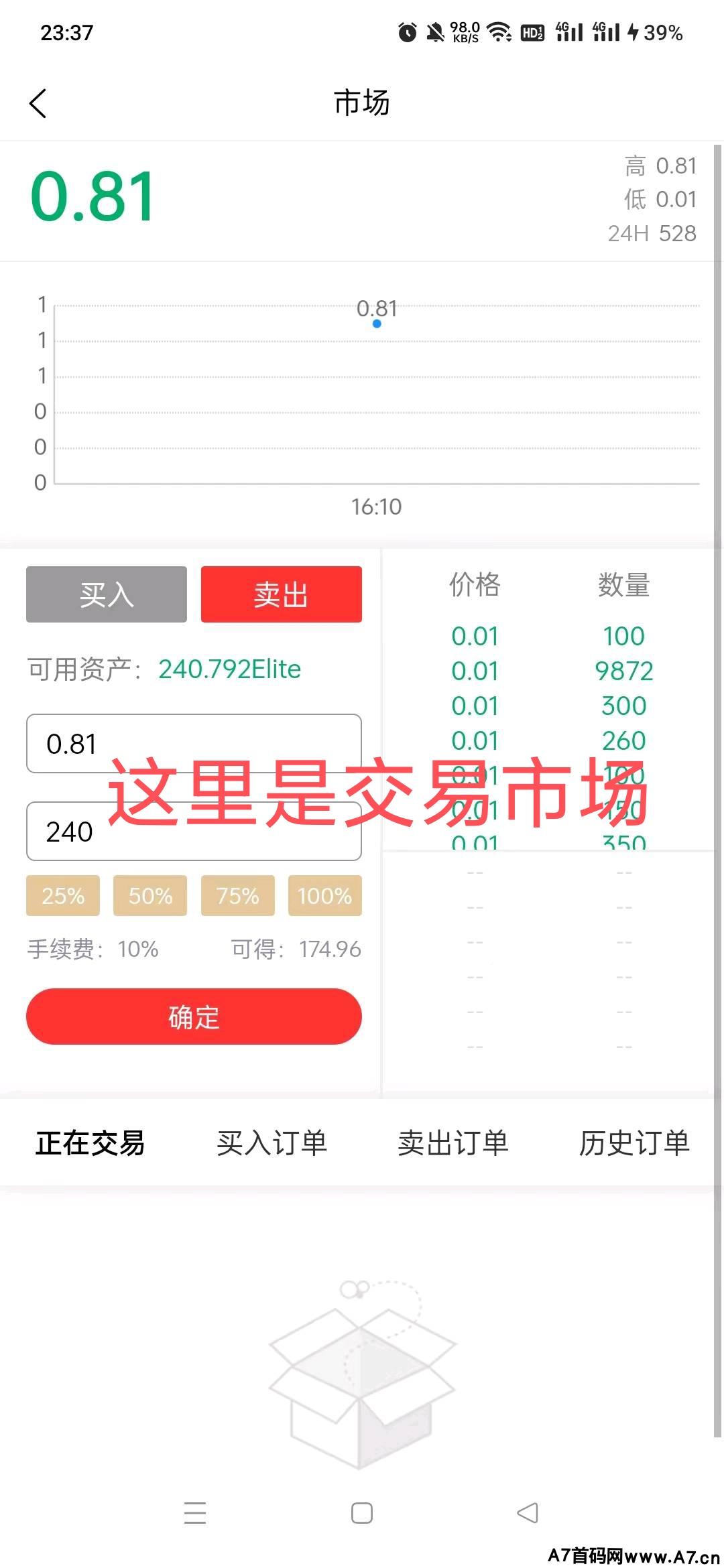Edit the quantity field showing 240

point(194,831)
